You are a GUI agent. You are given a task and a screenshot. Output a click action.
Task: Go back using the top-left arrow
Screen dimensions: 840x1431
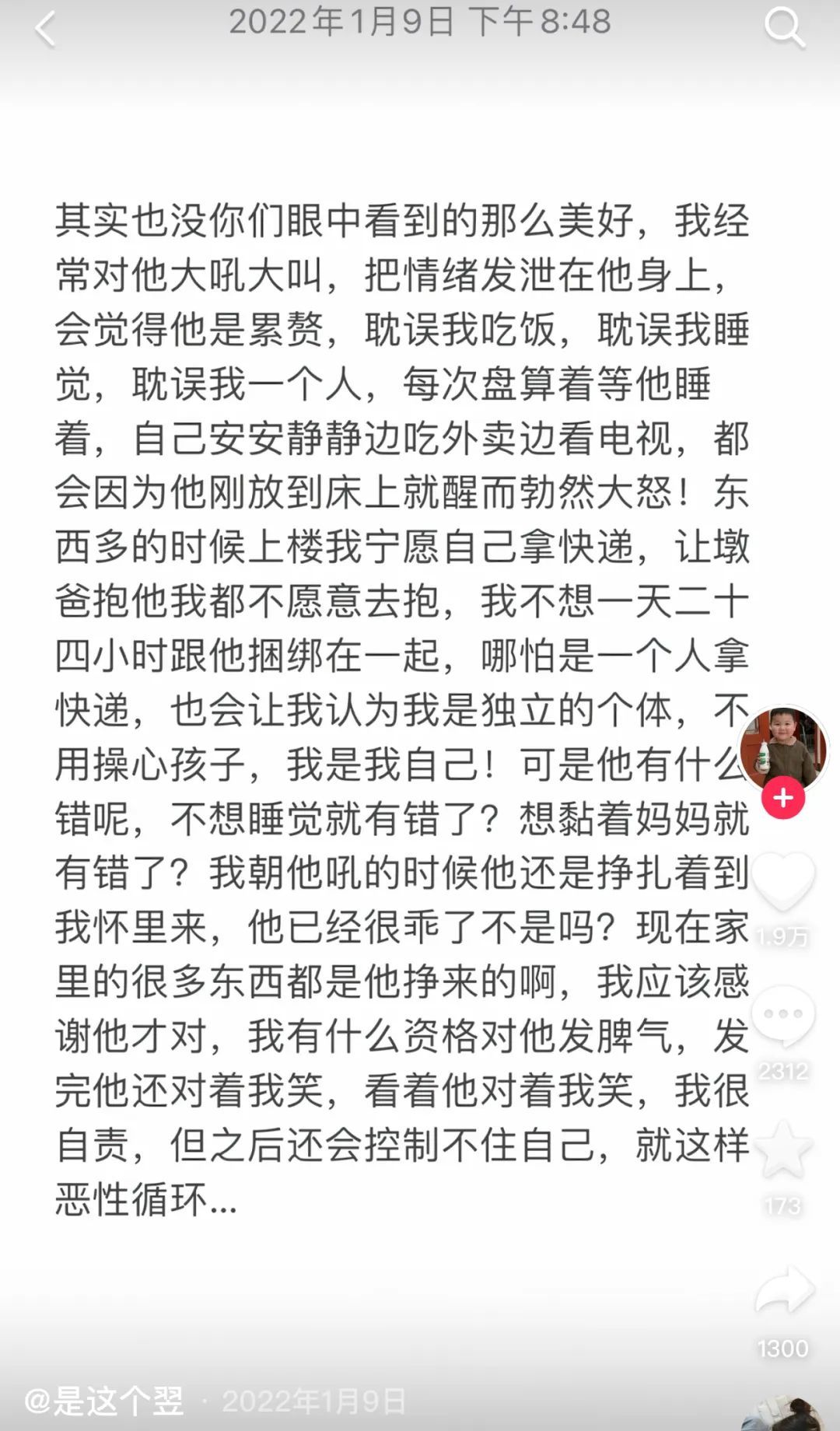coord(45,30)
